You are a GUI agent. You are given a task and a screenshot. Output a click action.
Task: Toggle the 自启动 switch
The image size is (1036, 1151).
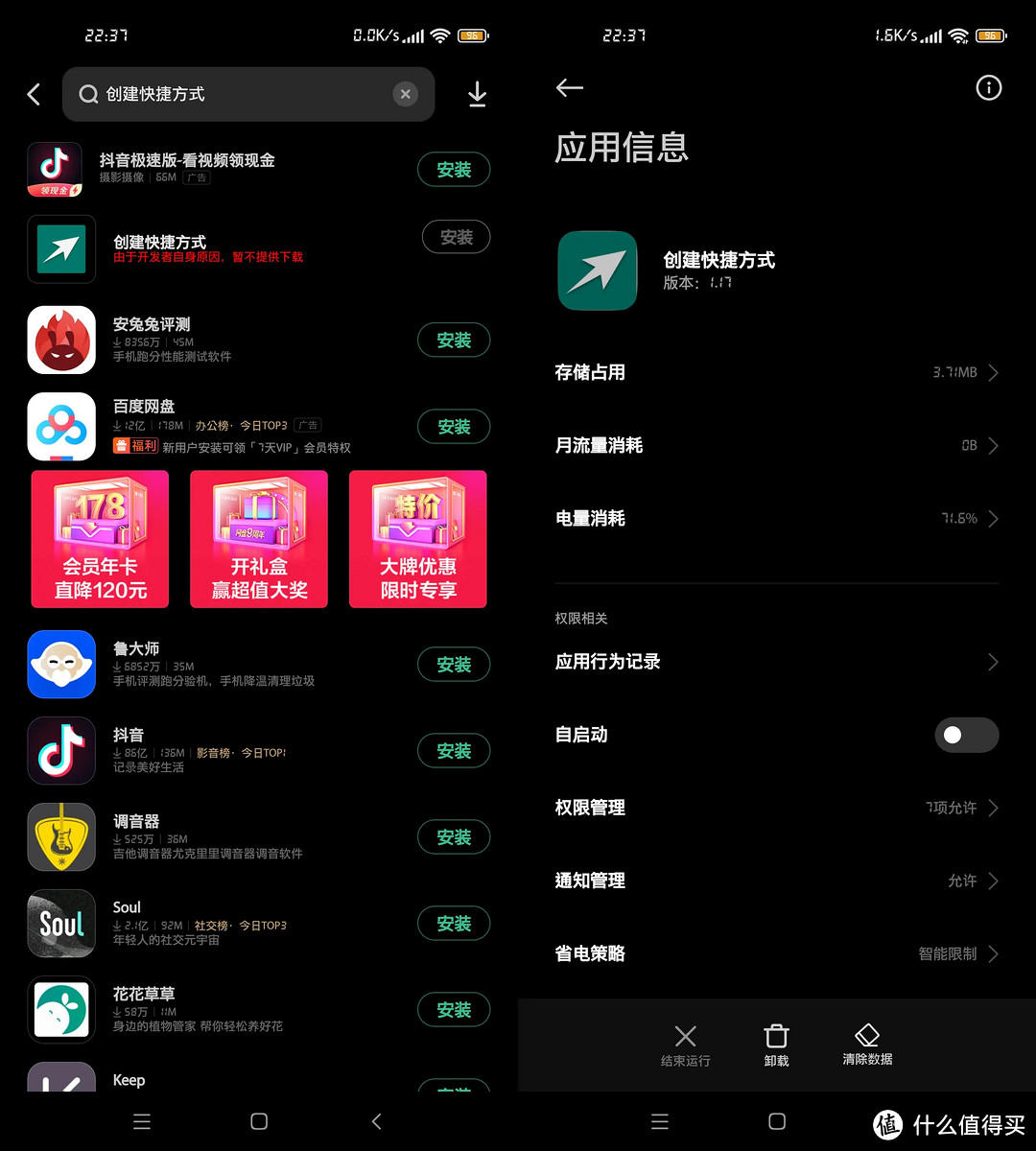pyautogui.click(x=966, y=735)
